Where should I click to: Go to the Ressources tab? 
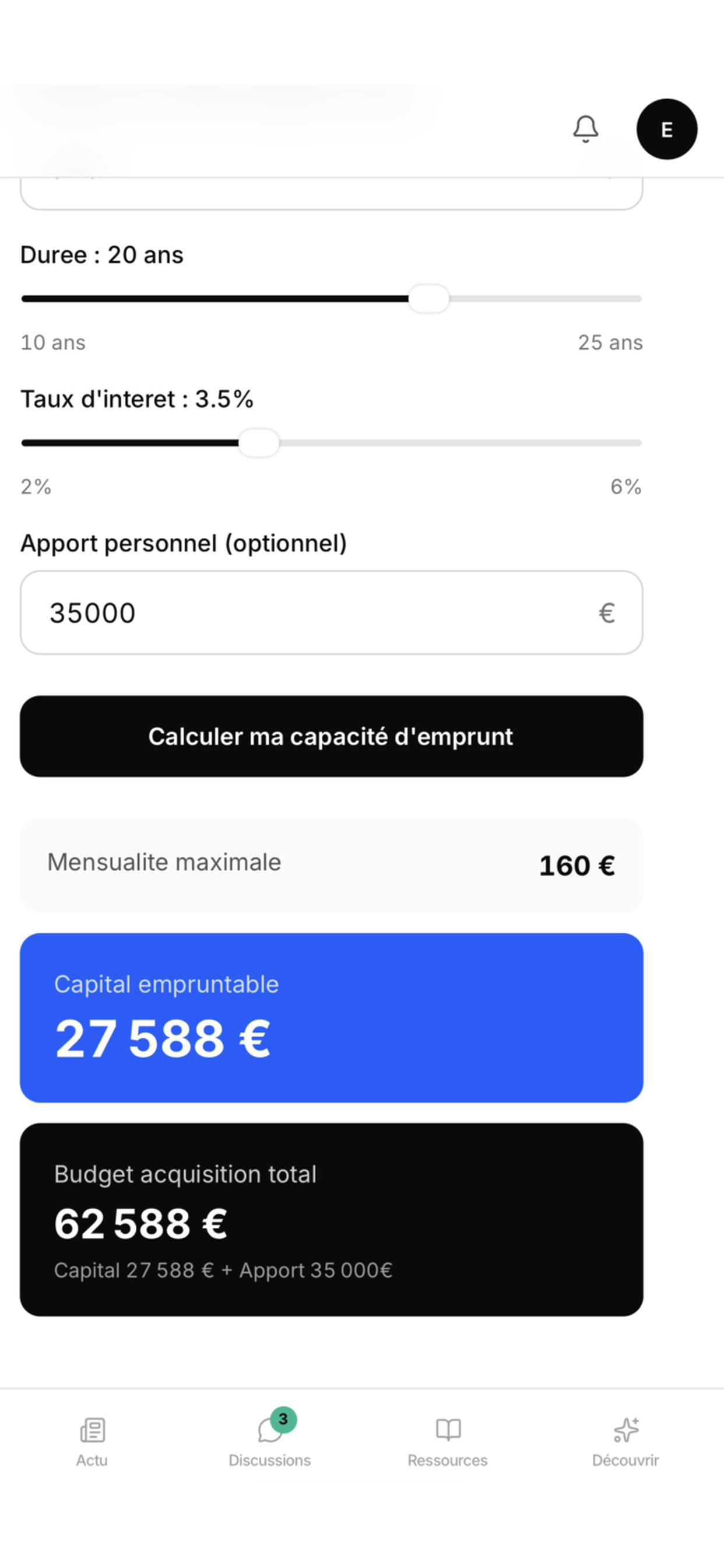tap(448, 1441)
